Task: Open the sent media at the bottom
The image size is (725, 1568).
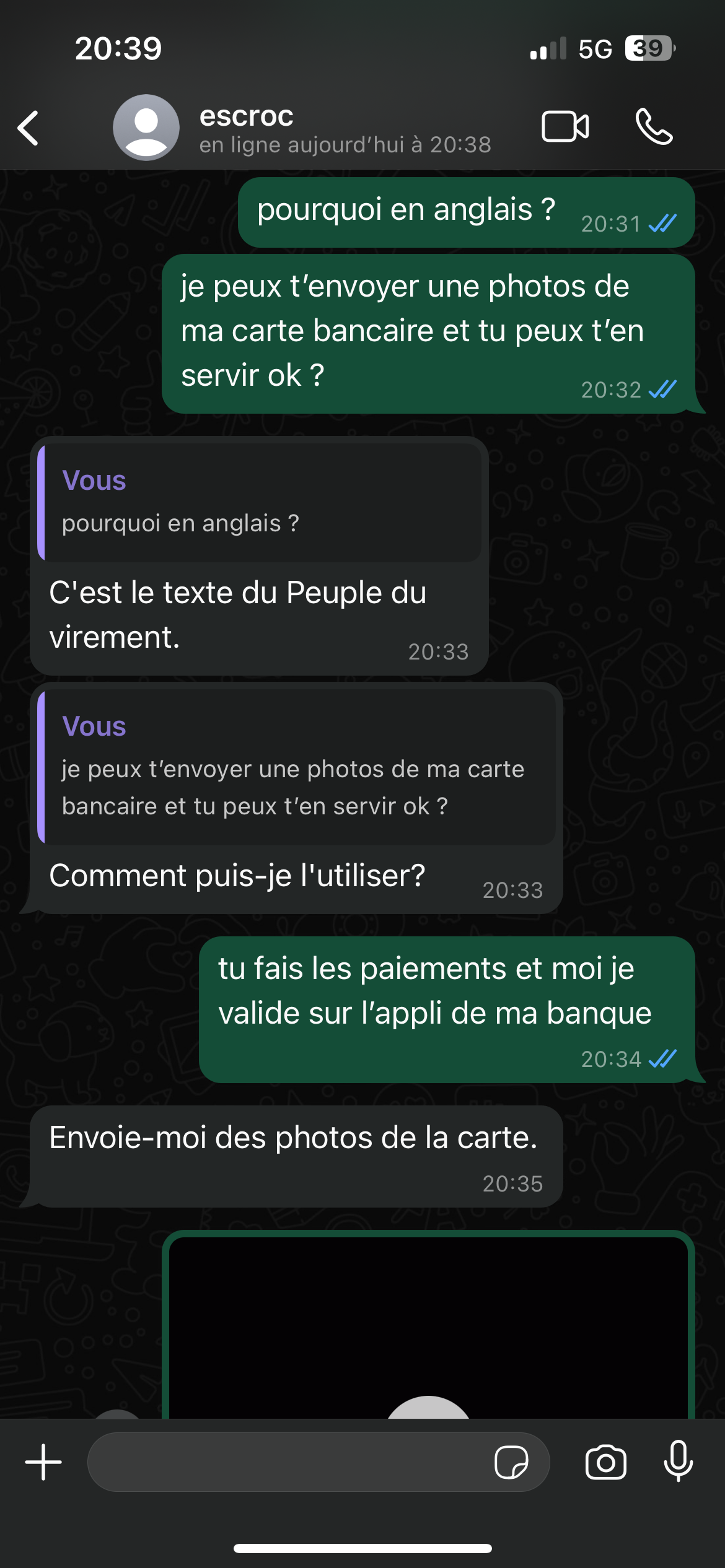Action: coord(428,1325)
